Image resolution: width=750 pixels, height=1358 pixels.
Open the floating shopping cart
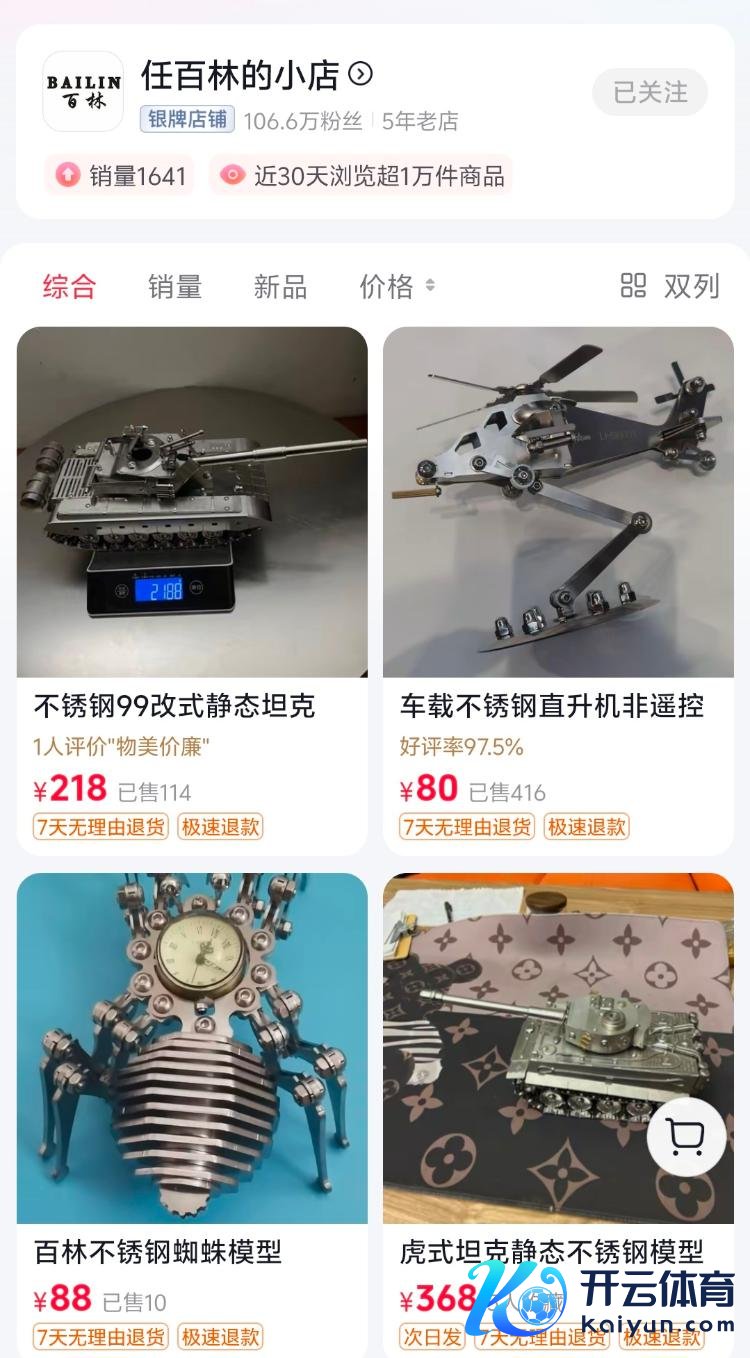click(x=685, y=1136)
